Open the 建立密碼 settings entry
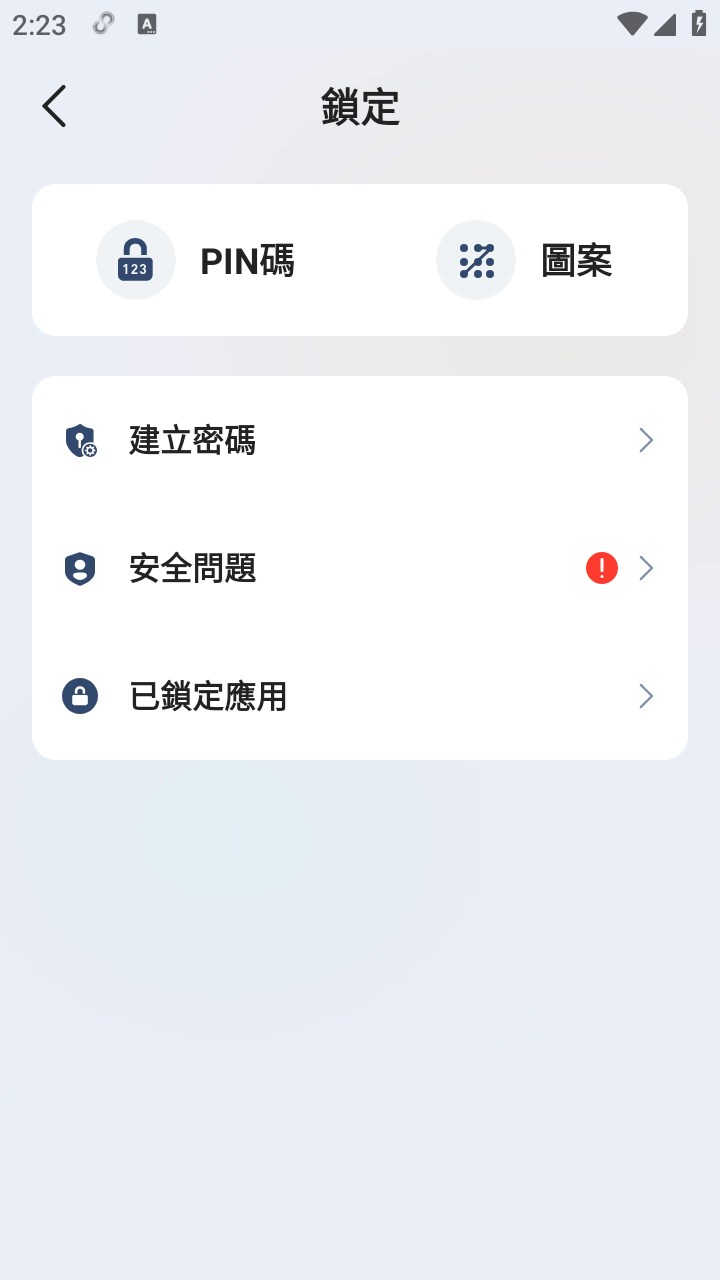The image size is (720, 1280). click(194, 440)
